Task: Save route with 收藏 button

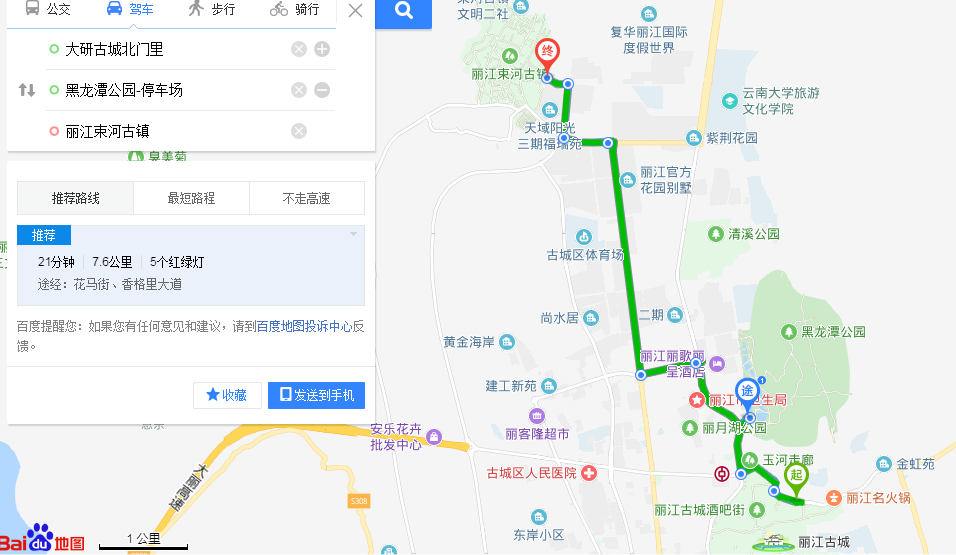Action: click(227, 395)
